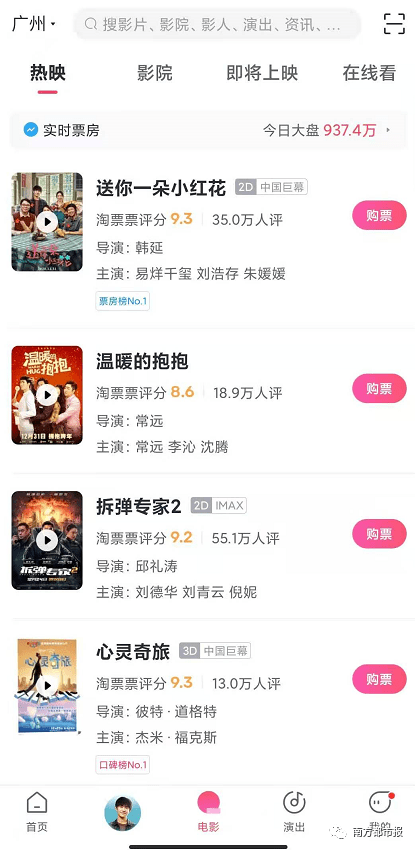The width and height of the screenshot is (415, 850).
Task: Tap the search box for films and cinemas
Action: coord(218,24)
